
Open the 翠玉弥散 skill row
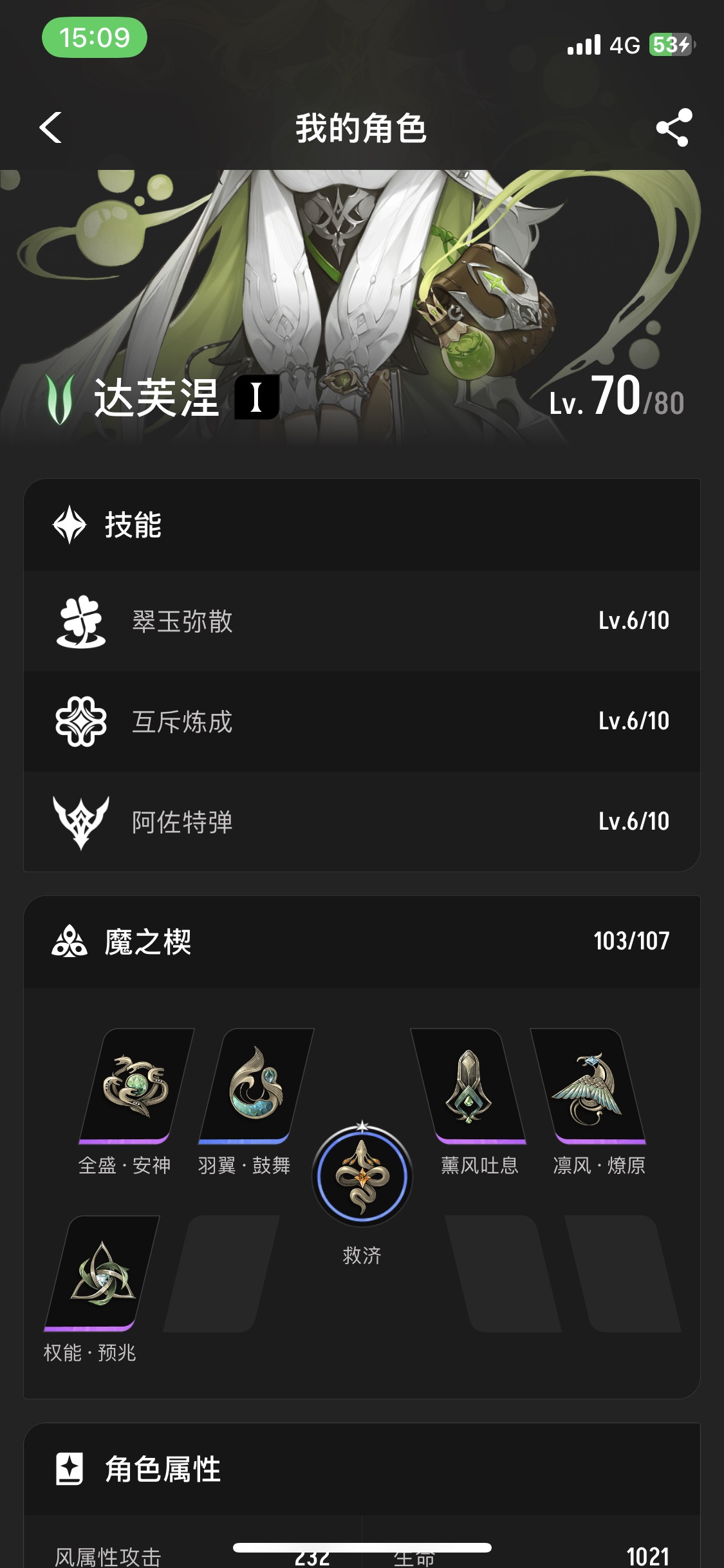tap(362, 621)
